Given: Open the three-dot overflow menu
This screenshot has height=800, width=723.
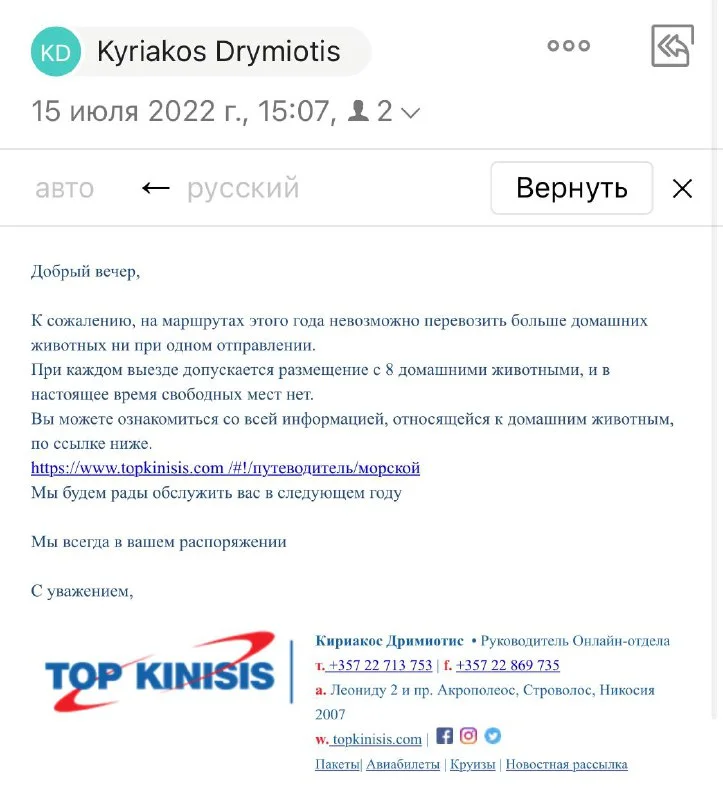Looking at the screenshot, I should click(568, 46).
